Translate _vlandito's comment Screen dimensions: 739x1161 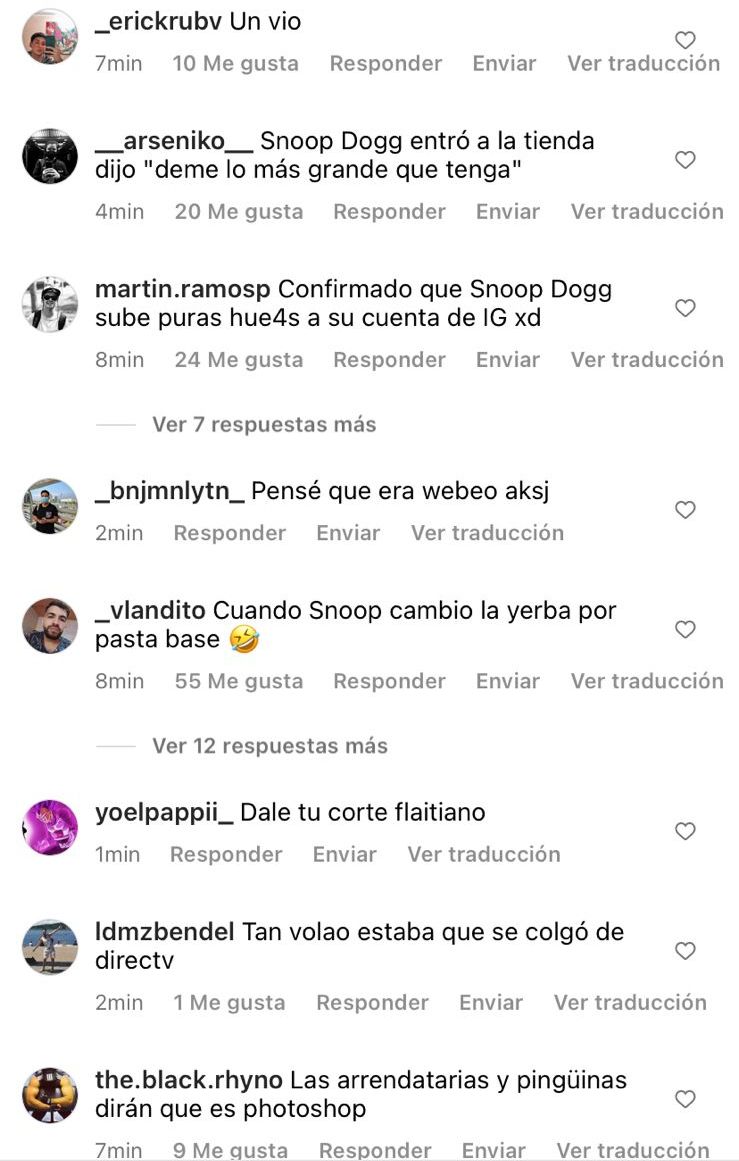pos(646,681)
